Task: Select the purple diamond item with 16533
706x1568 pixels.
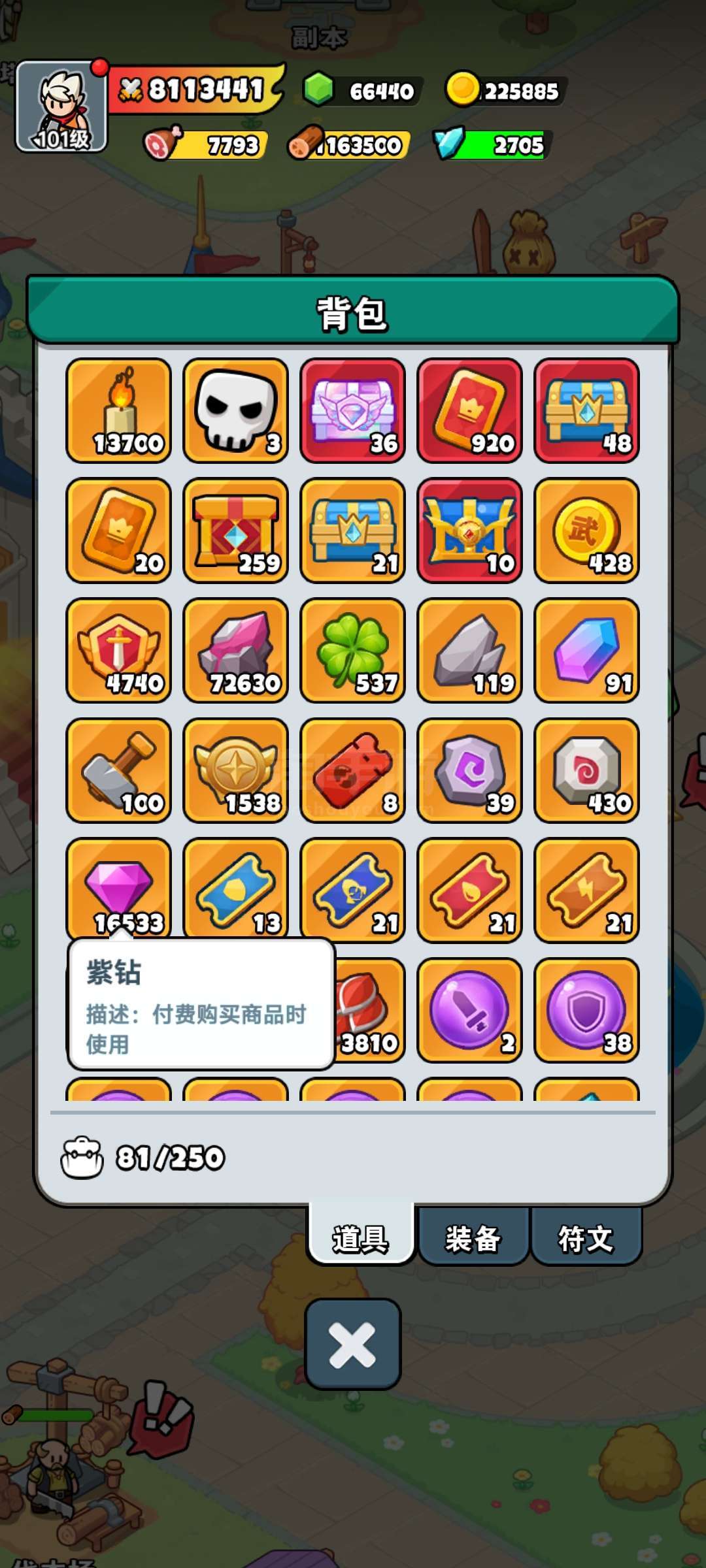Action: pos(118,885)
